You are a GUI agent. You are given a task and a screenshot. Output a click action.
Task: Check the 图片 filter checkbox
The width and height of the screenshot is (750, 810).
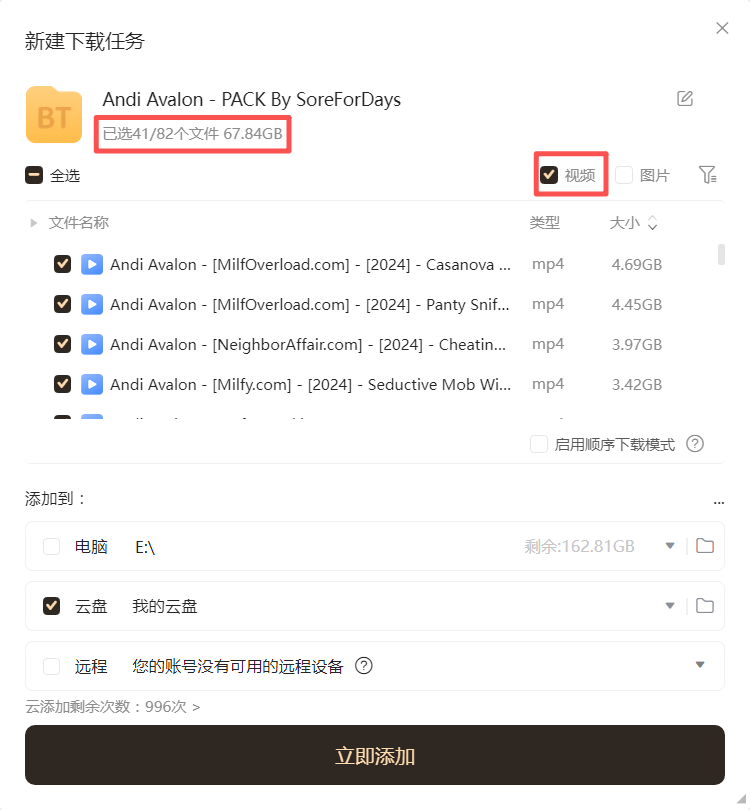(x=624, y=175)
